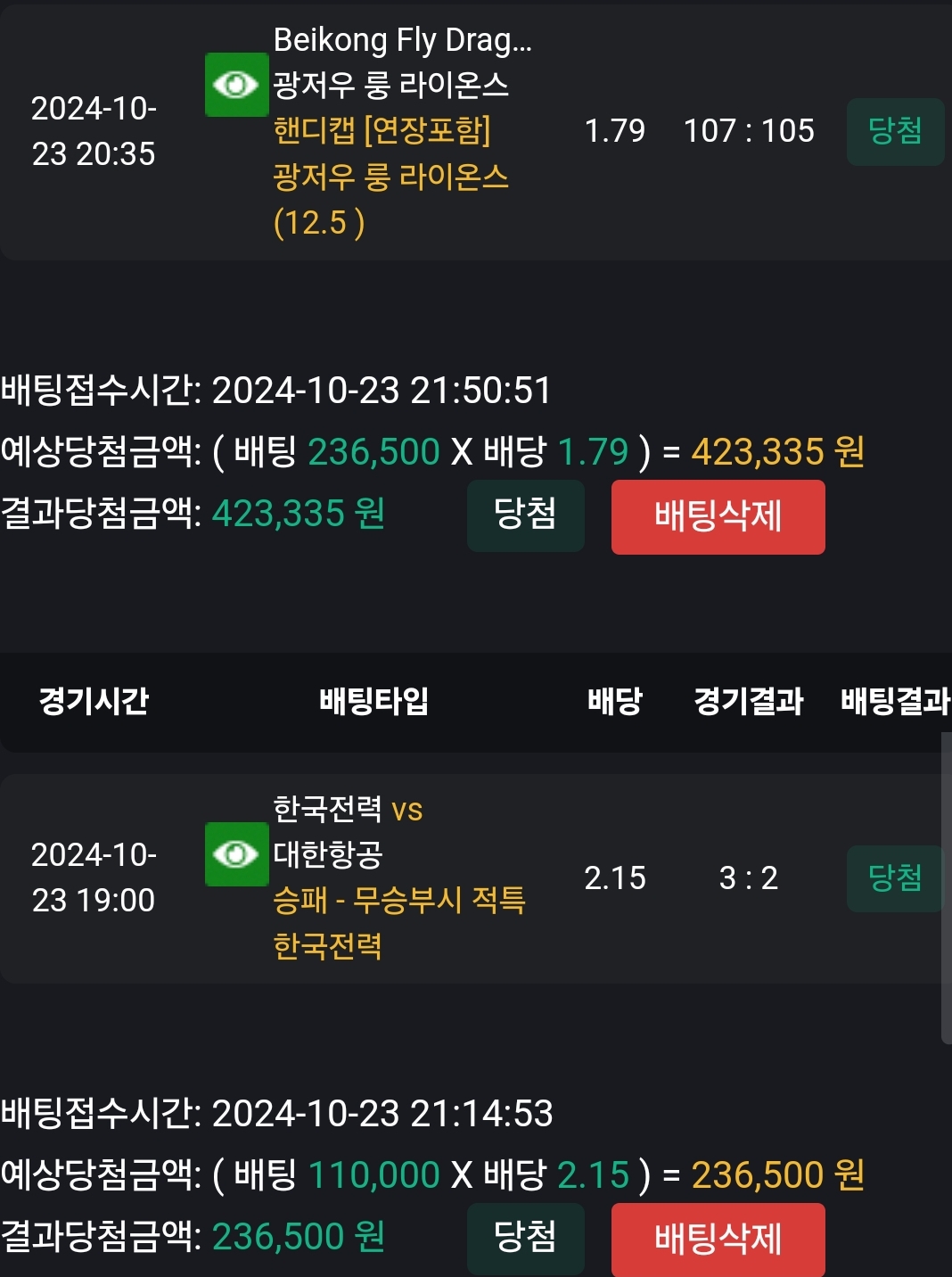Delete the 423,335 원 winning bet
Viewport: 952px width, 1277px height.
[718, 516]
